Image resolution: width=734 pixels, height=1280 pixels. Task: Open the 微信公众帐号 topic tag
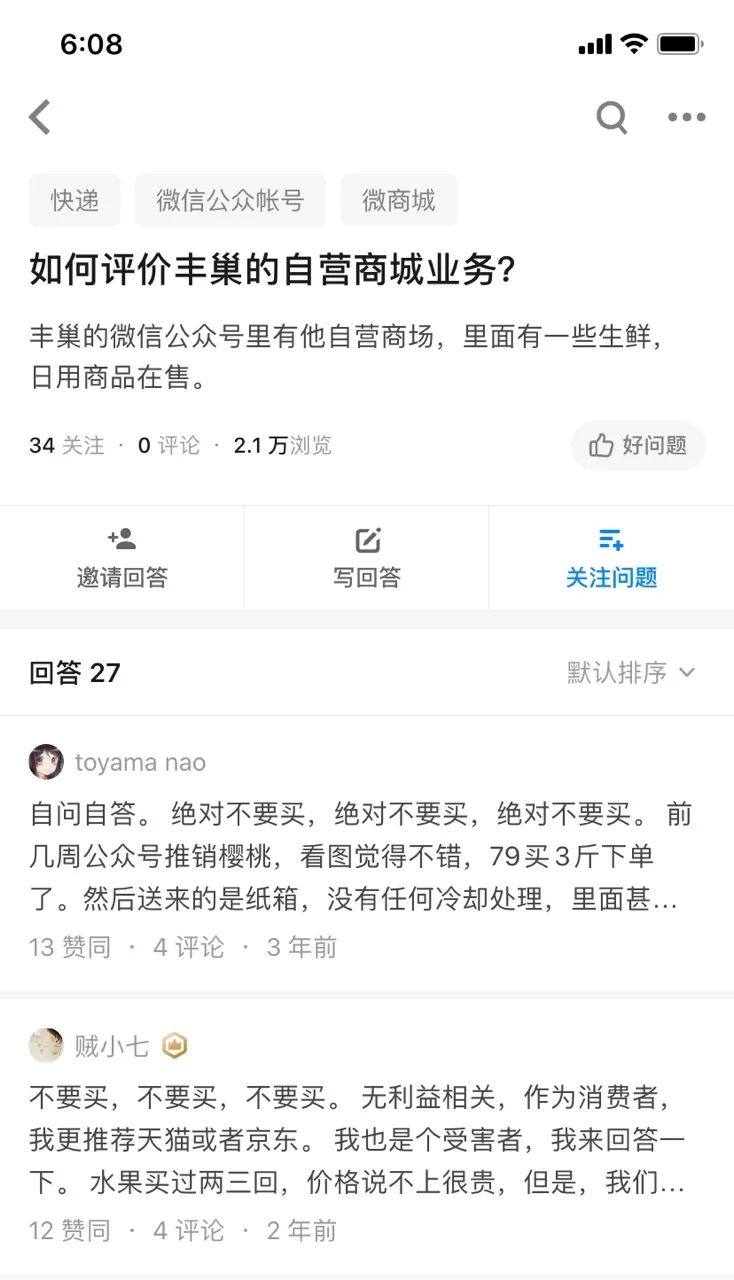click(x=230, y=200)
